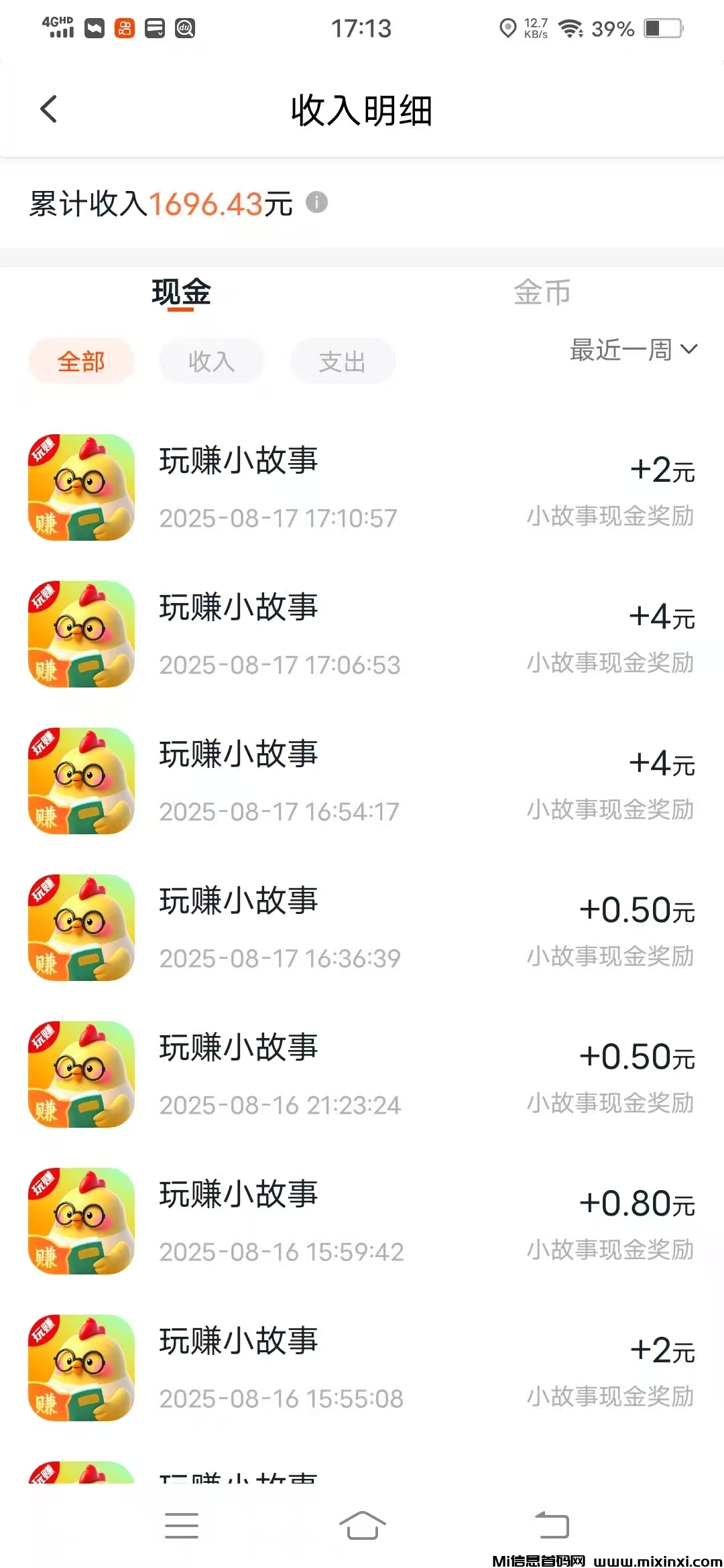
Task: Switch to the 金币 tab
Action: (542, 293)
